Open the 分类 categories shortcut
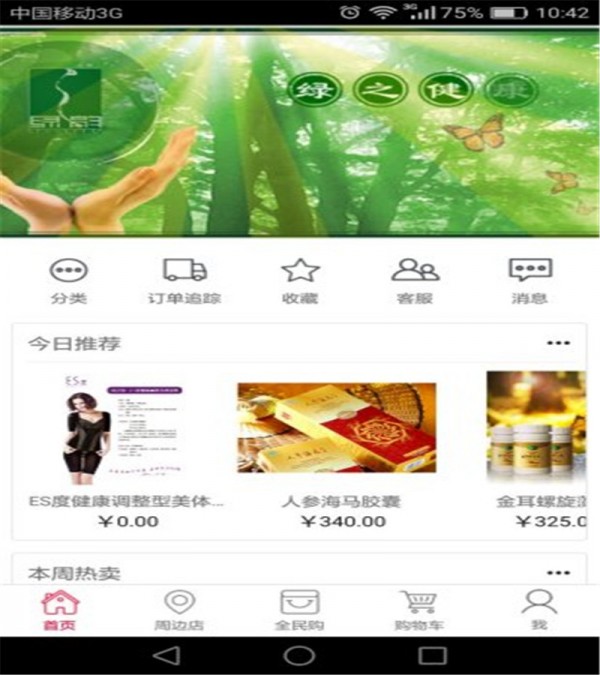This screenshot has width=600, height=675. (x=69, y=280)
